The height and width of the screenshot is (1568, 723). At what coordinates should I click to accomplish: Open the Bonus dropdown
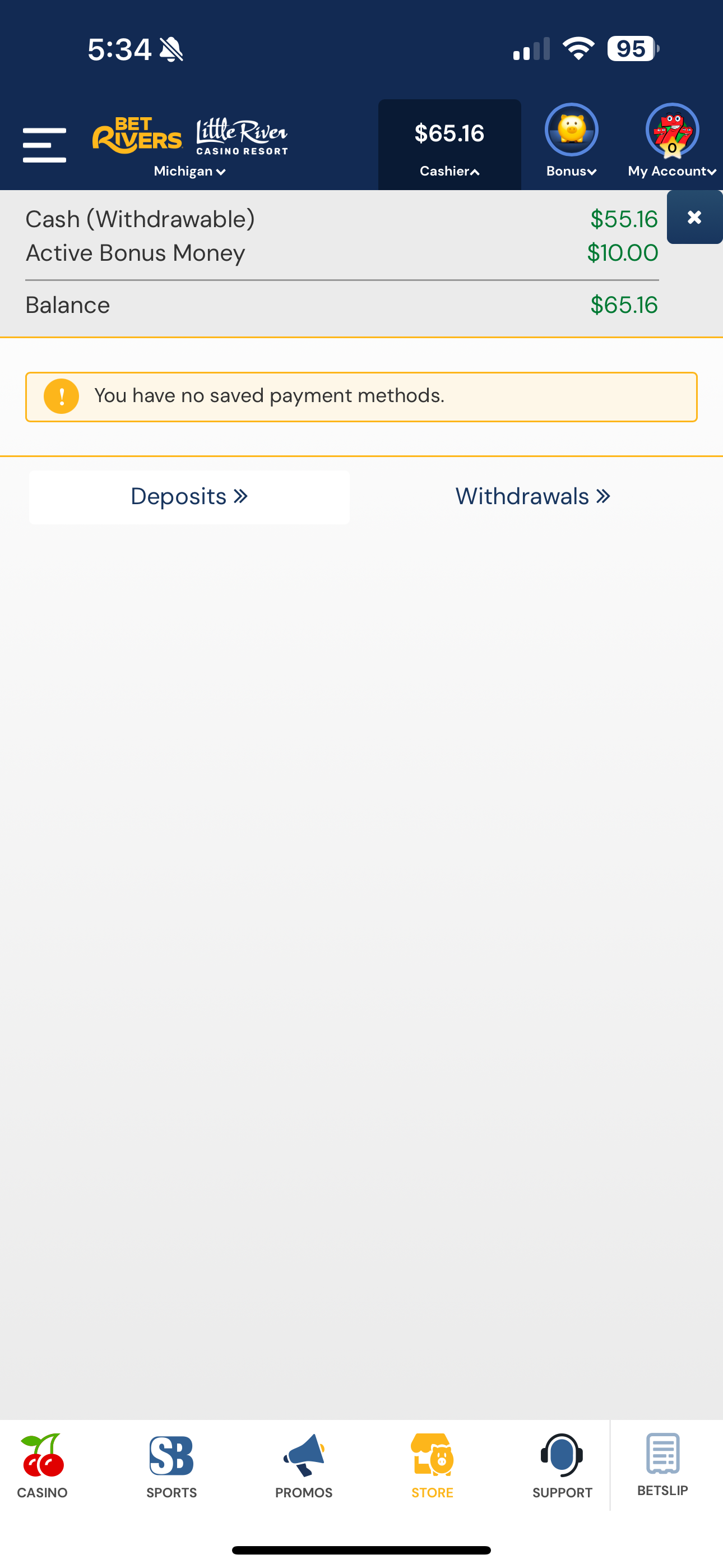[x=571, y=141]
